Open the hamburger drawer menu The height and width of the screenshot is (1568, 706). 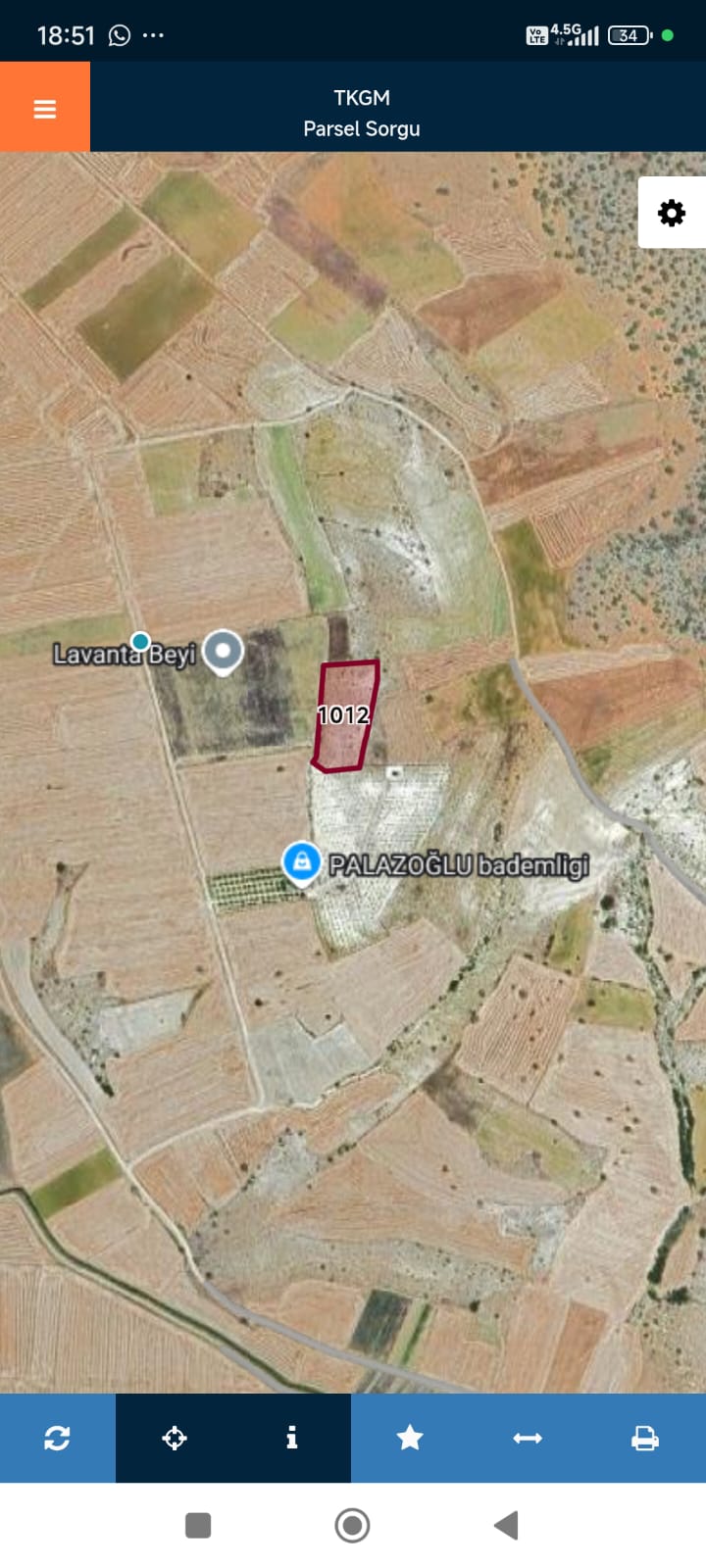coord(45,107)
